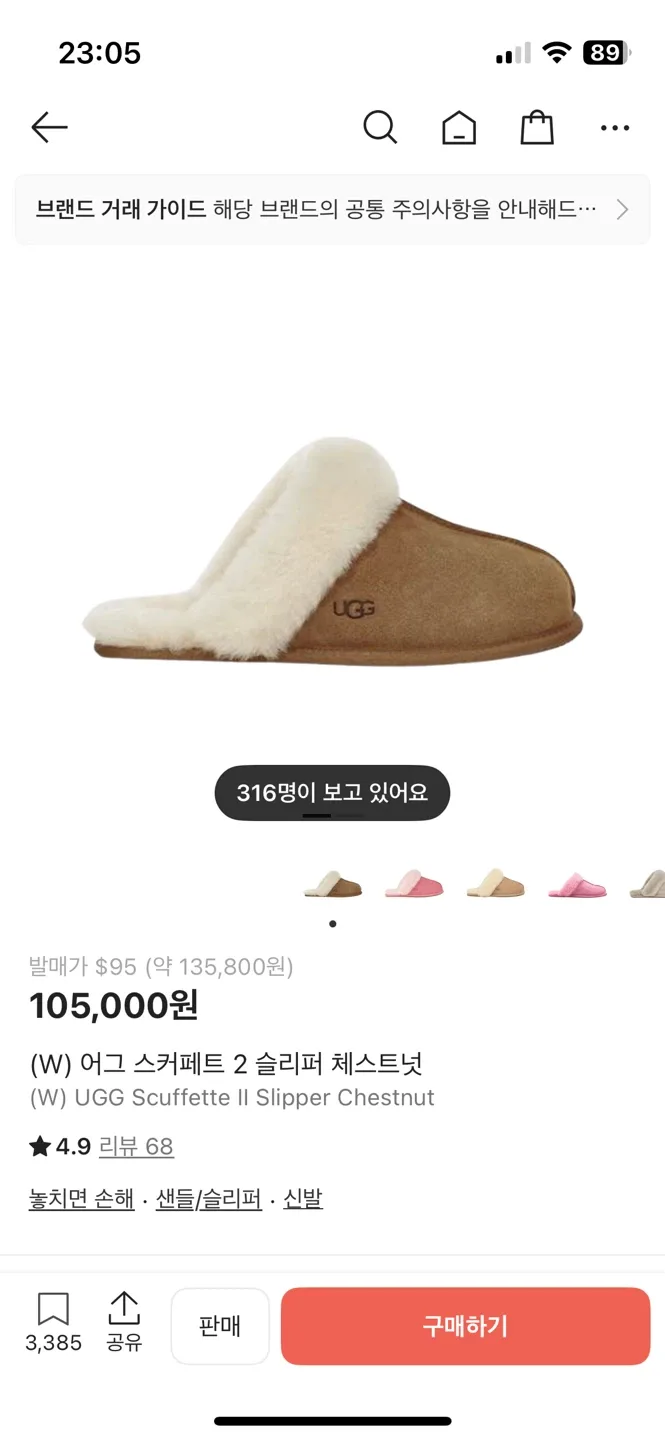Screen dimensions: 665x1440
Task: Open the 놓치면 손해 link
Action: (x=81, y=1198)
